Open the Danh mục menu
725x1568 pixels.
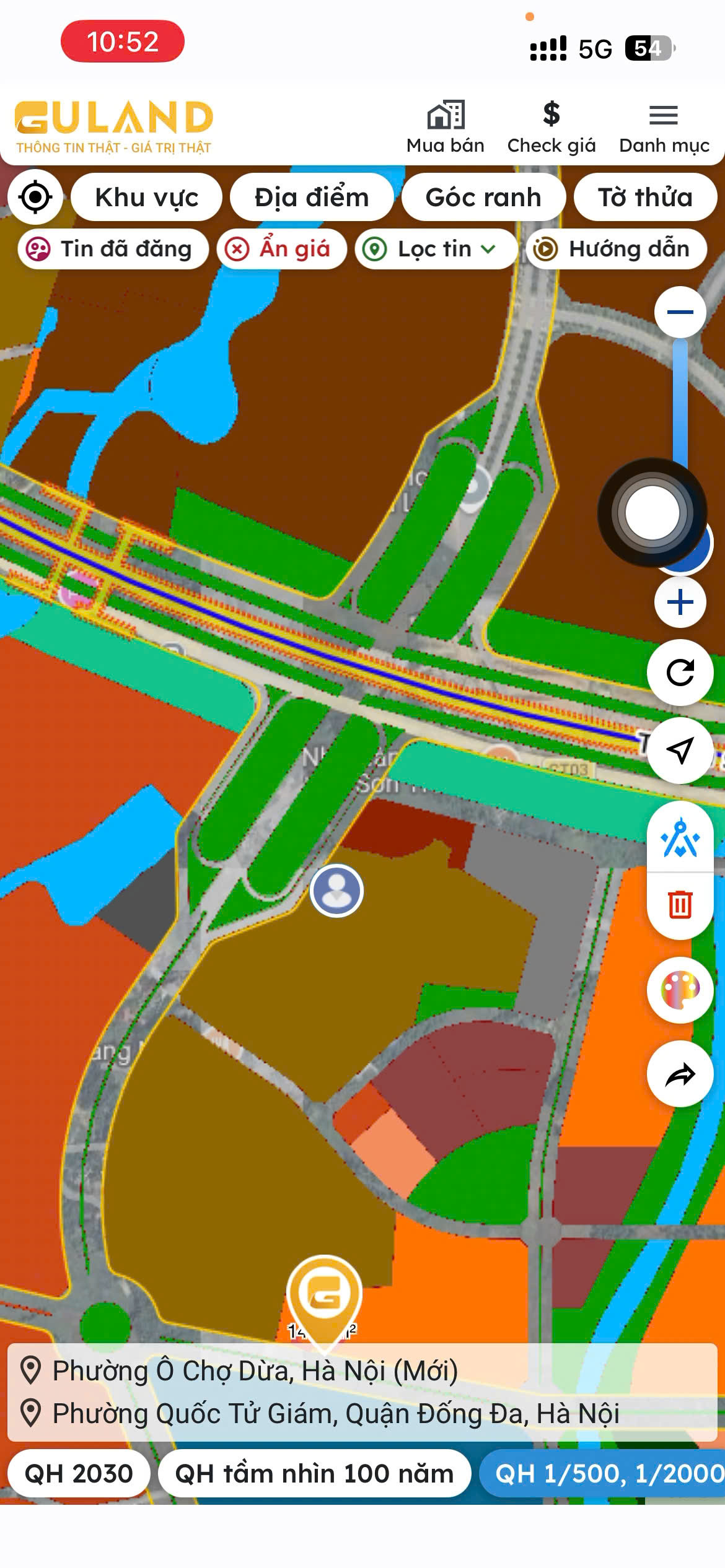click(x=664, y=128)
